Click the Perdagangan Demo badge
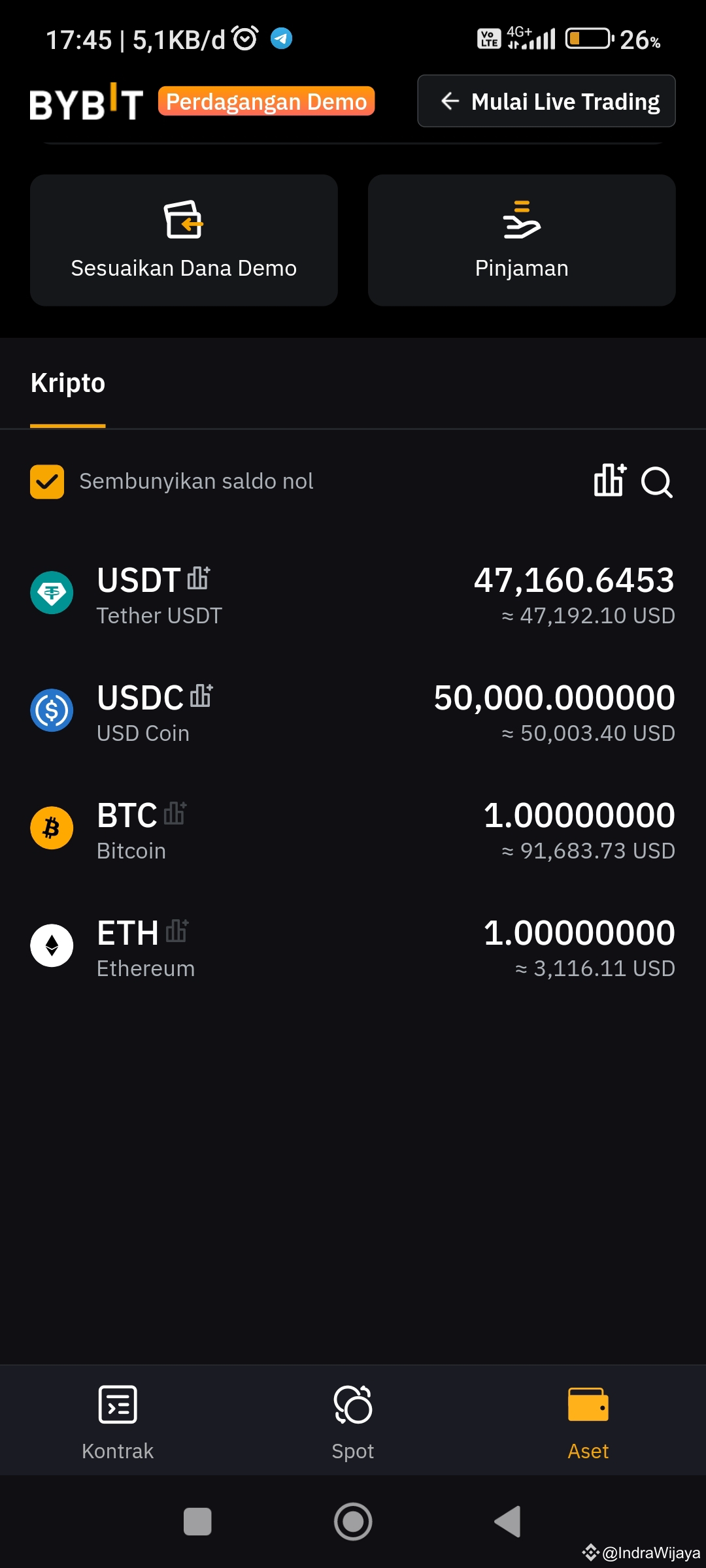Image resolution: width=706 pixels, height=1568 pixels. point(267,101)
